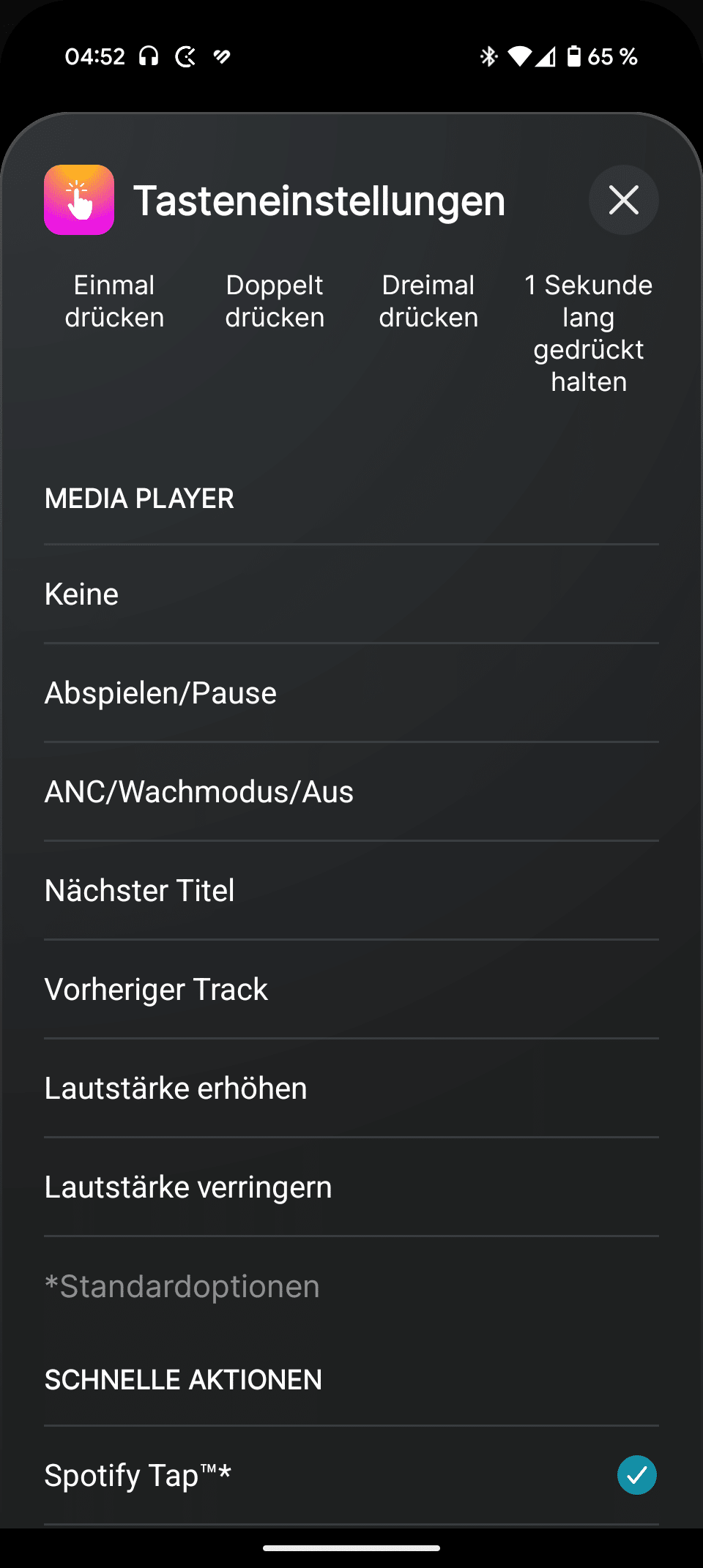Open the 1 Sekunde lang gedrückt halten tab
The height and width of the screenshot is (1568, 703).
[588, 333]
